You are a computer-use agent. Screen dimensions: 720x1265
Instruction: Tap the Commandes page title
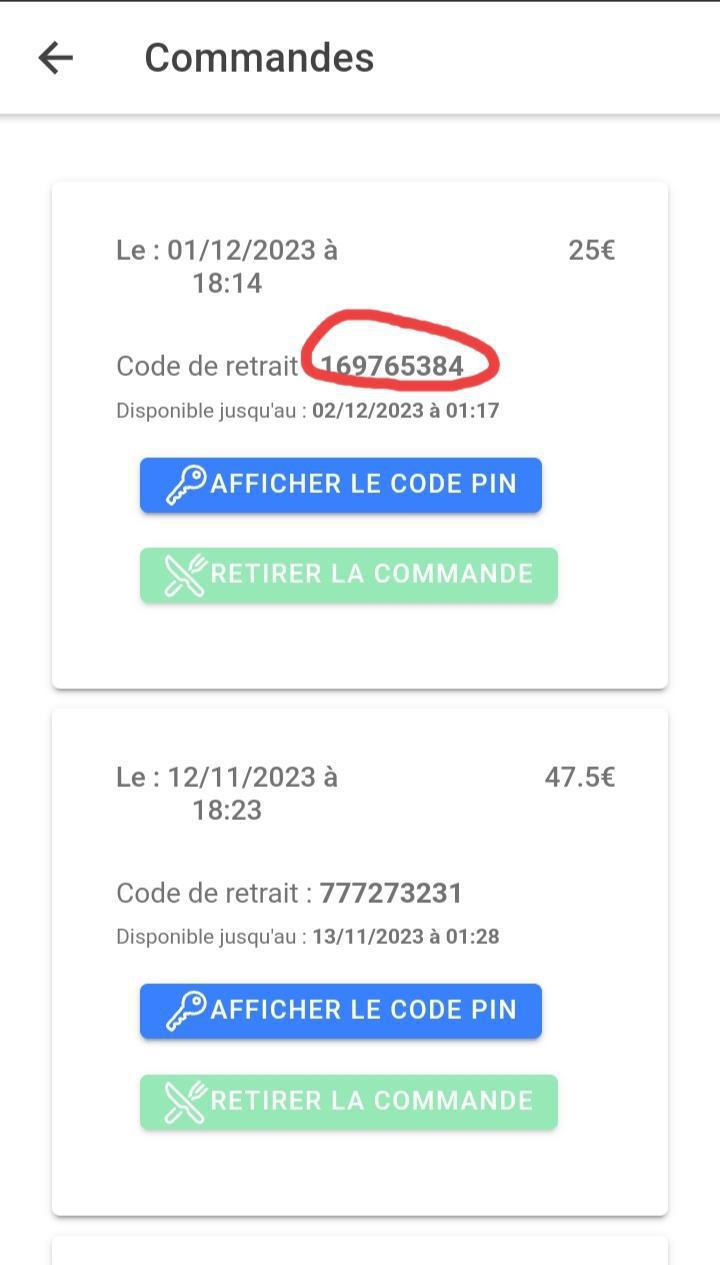coord(260,56)
